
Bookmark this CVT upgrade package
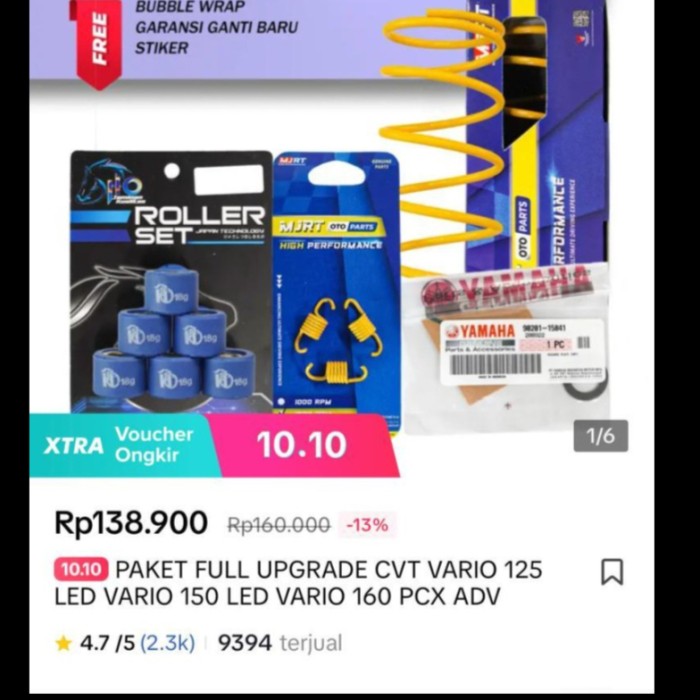click(x=612, y=572)
